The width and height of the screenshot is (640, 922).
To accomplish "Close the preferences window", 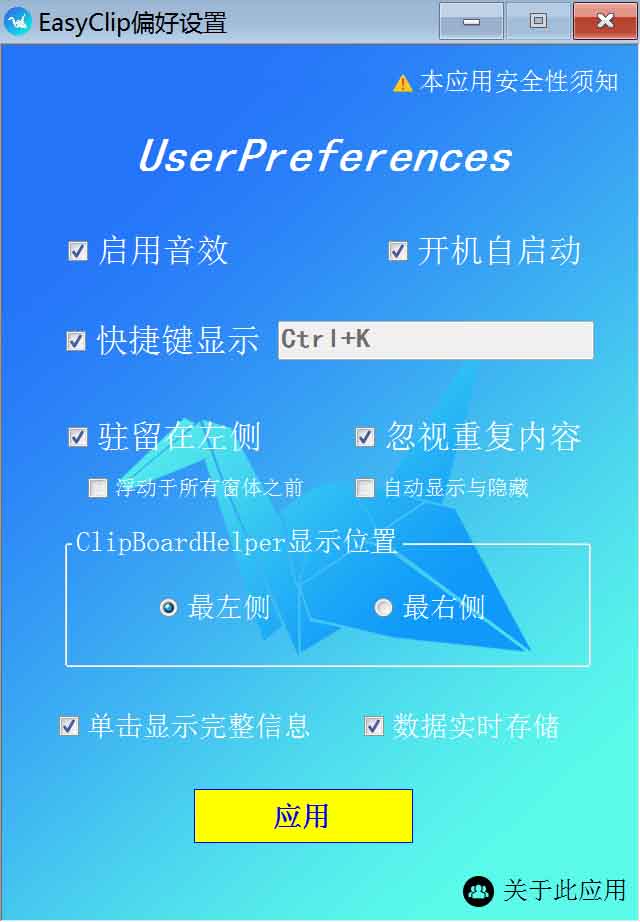I will point(604,21).
